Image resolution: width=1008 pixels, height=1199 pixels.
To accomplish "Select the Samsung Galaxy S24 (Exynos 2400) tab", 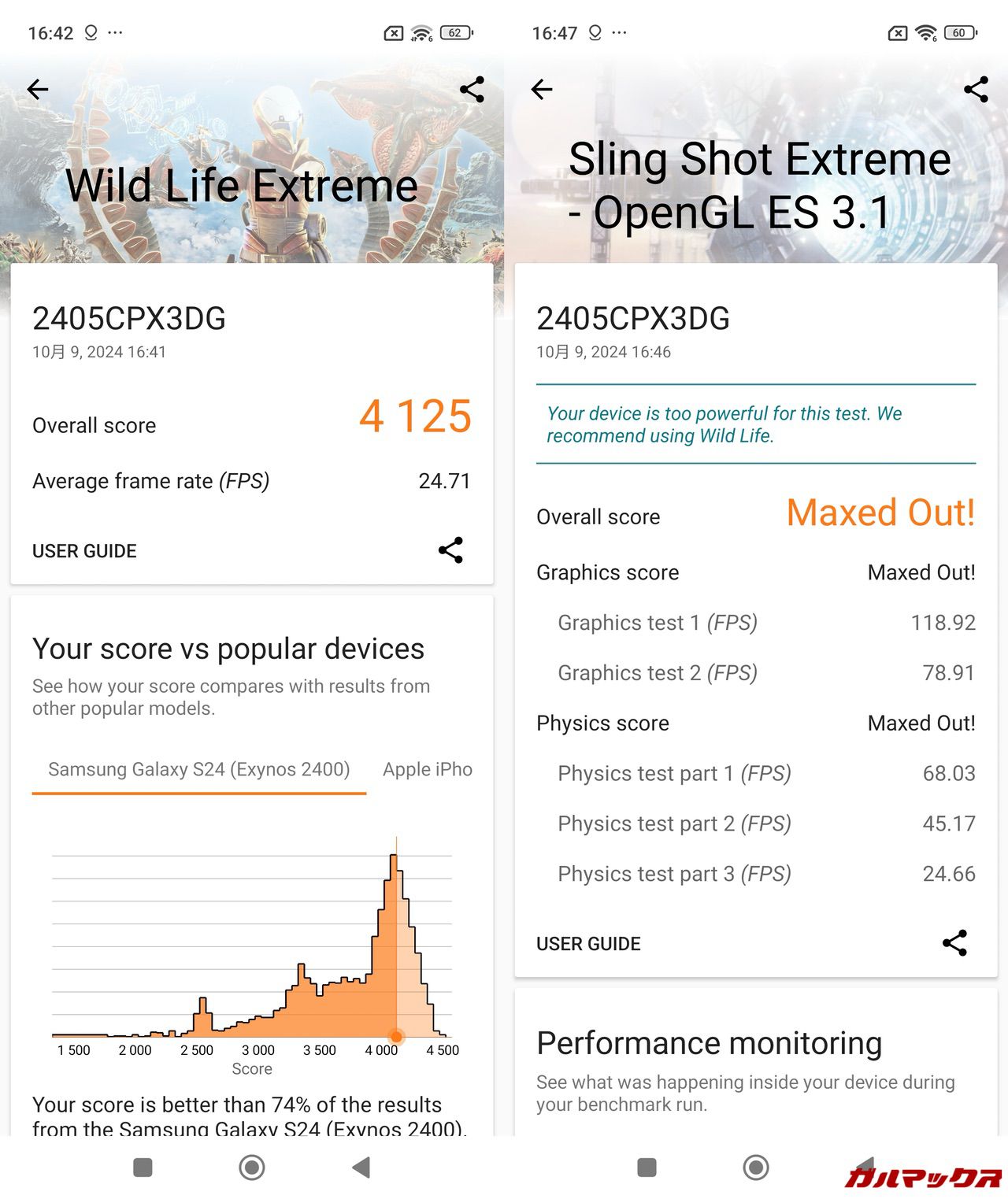I will click(x=198, y=769).
